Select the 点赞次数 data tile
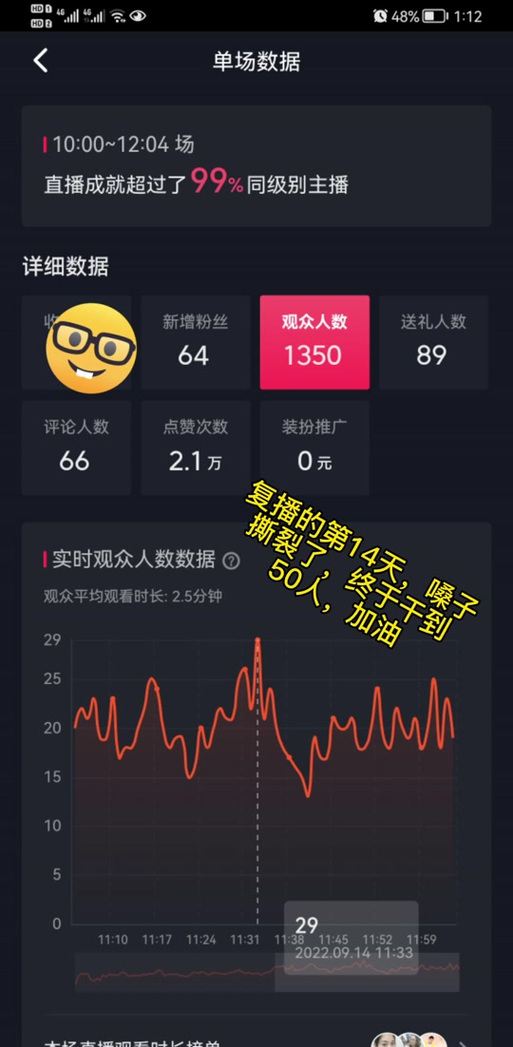Viewport: 513px width, 1047px height. (195, 447)
